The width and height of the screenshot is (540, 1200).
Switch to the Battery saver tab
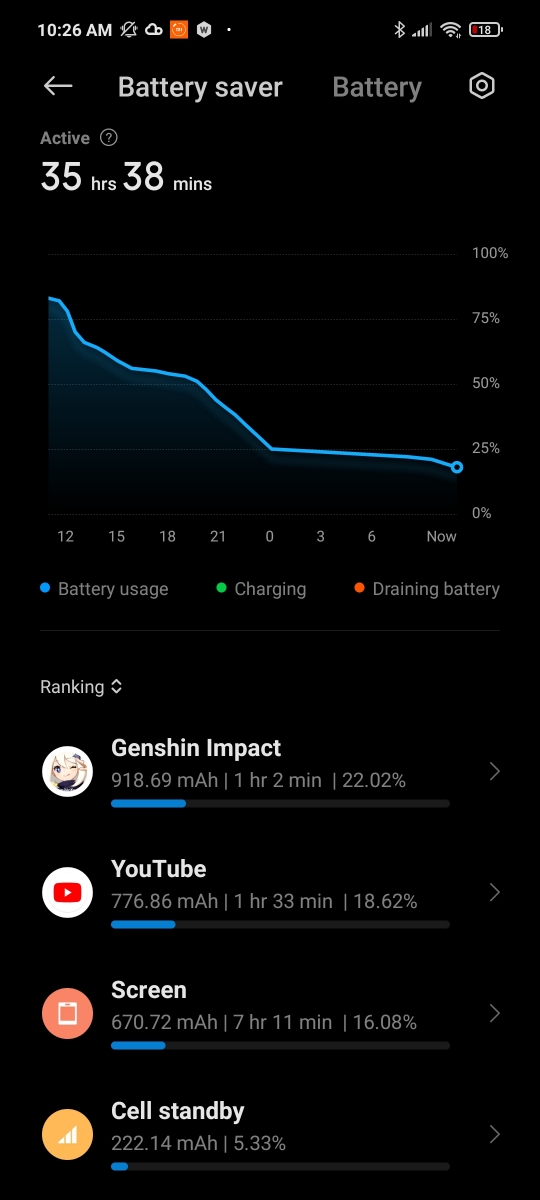coord(200,87)
